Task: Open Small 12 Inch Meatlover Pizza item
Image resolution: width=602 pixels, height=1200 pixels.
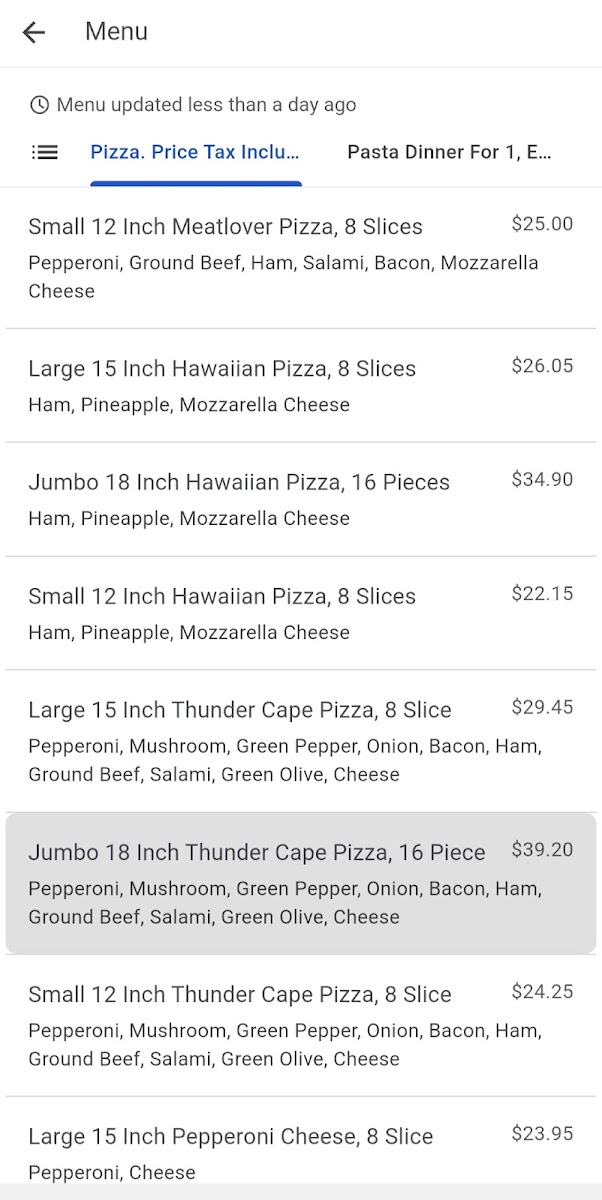Action: 300,257
